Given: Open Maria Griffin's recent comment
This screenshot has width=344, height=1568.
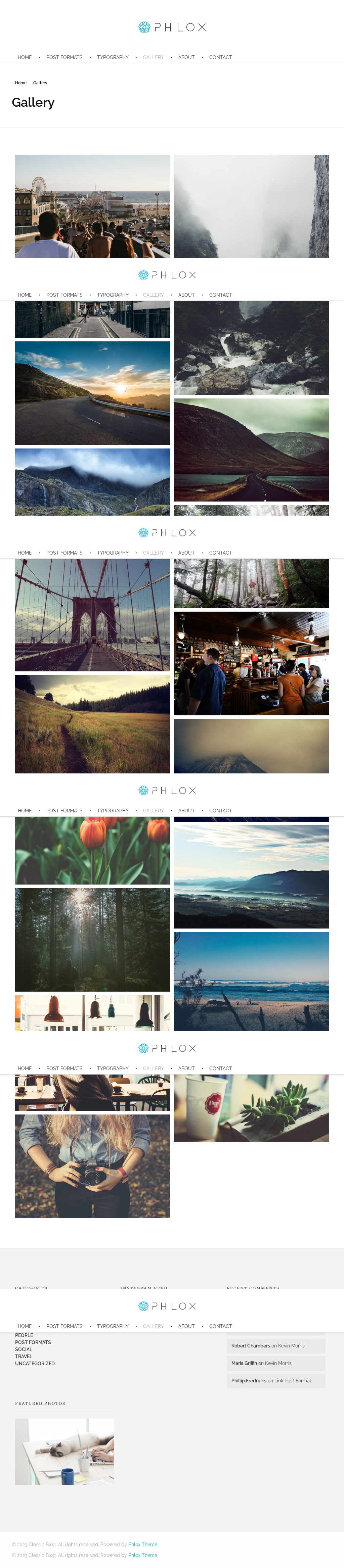Looking at the screenshot, I should pos(244,1364).
